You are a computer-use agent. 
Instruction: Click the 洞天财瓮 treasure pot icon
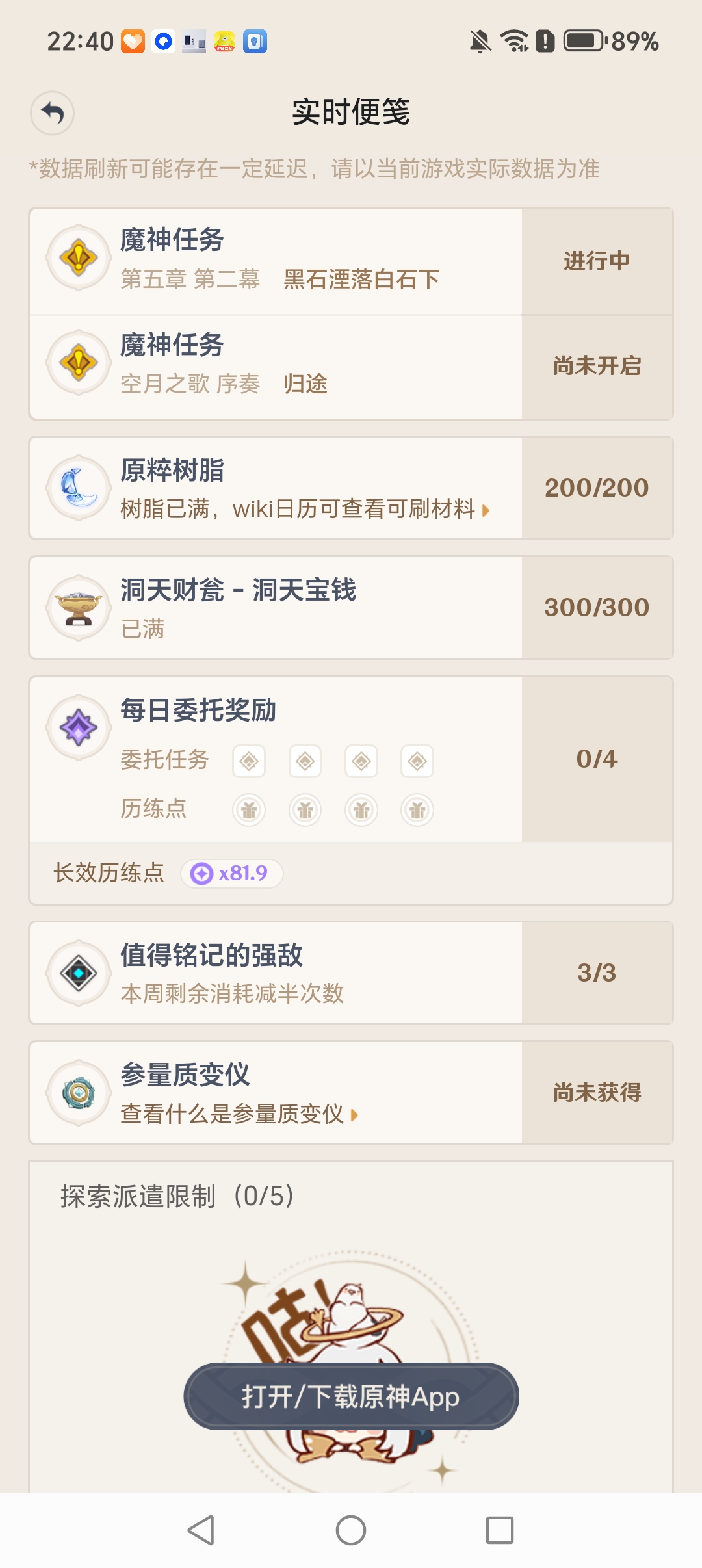click(x=78, y=606)
